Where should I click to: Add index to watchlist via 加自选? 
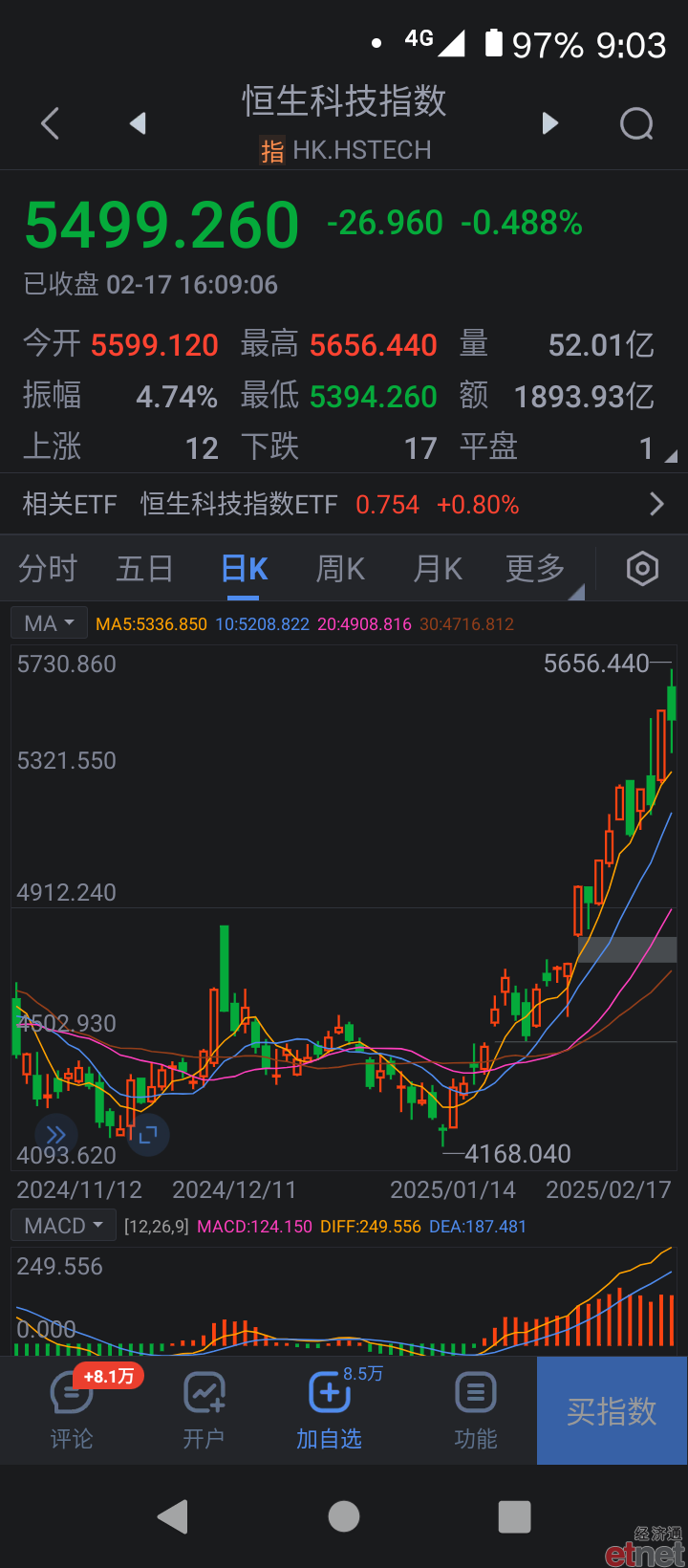point(330,1410)
